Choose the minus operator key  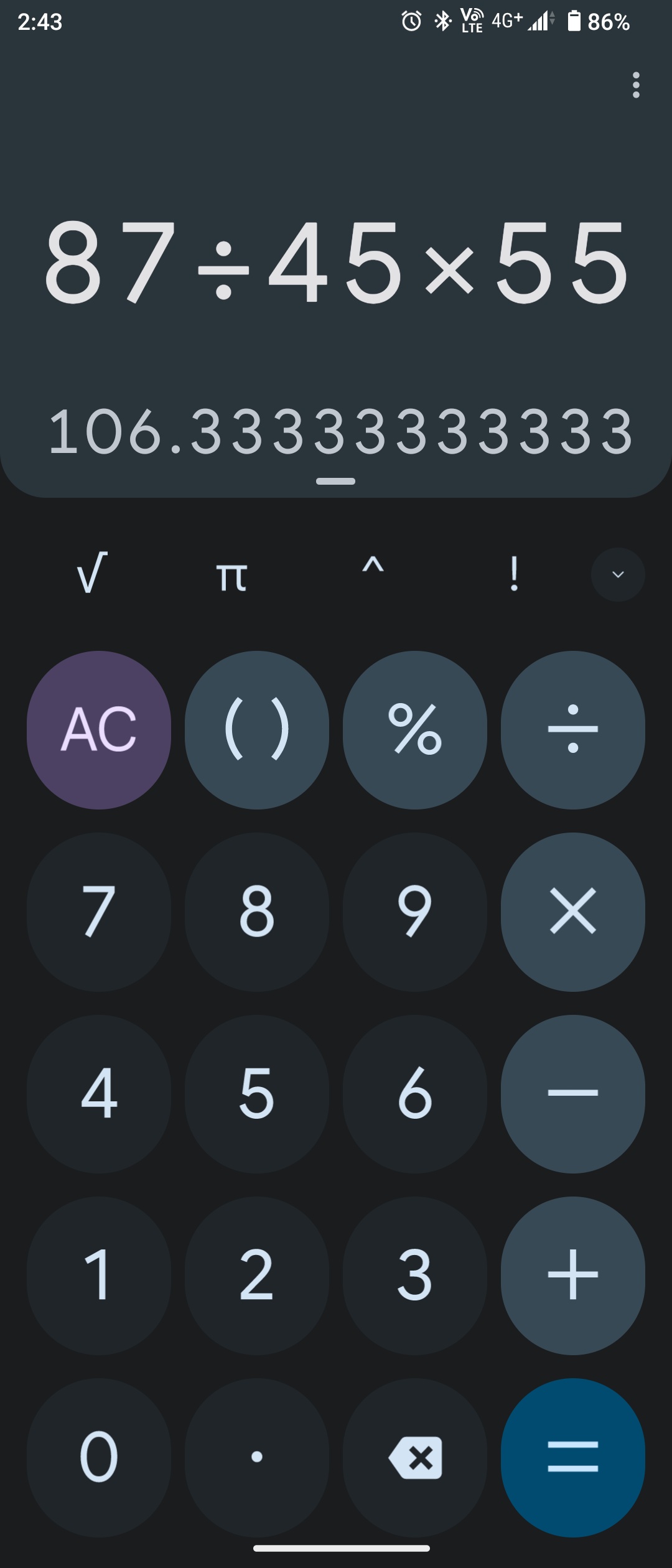(x=572, y=1093)
